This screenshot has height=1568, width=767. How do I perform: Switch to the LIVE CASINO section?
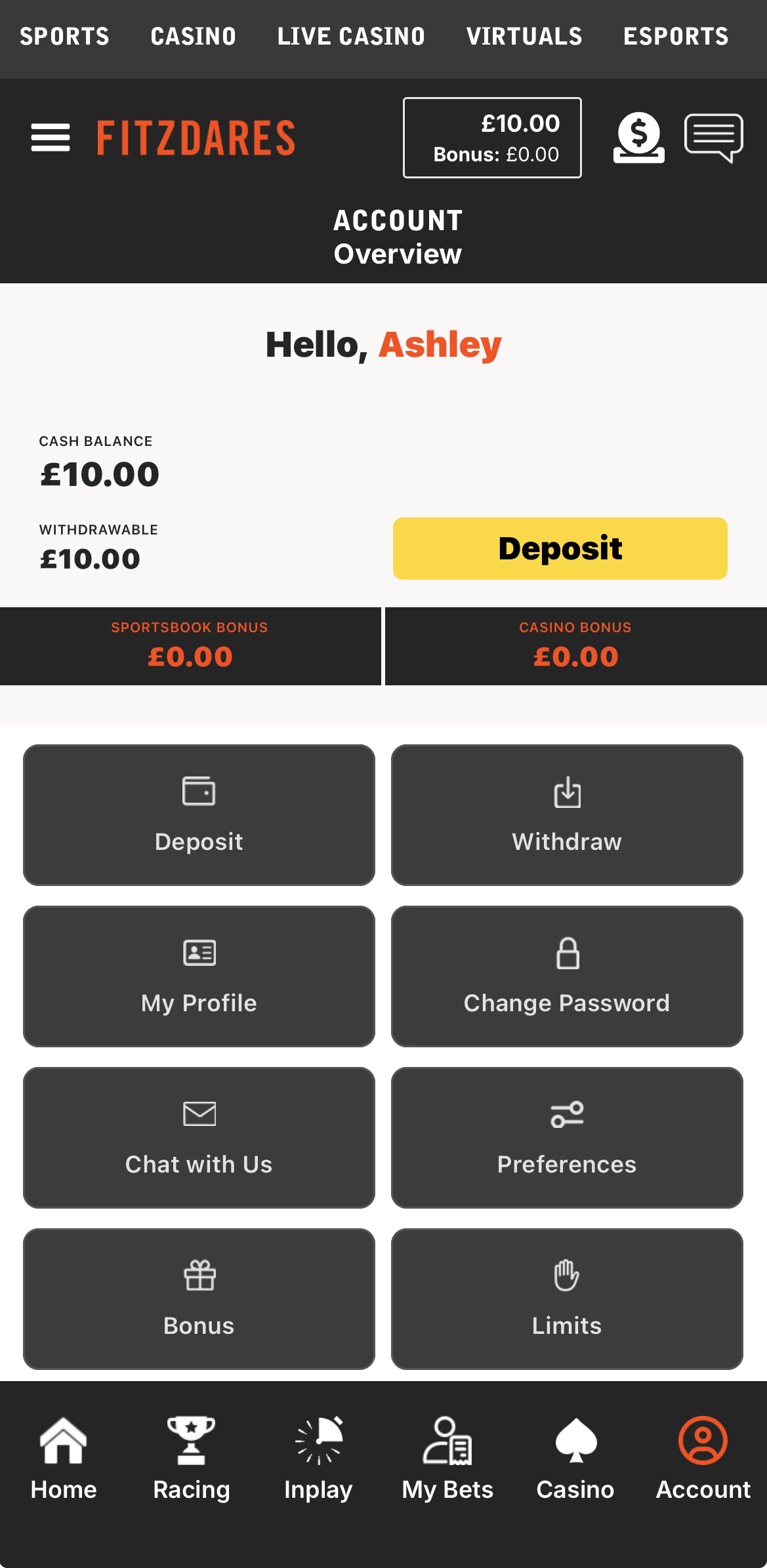(x=352, y=36)
